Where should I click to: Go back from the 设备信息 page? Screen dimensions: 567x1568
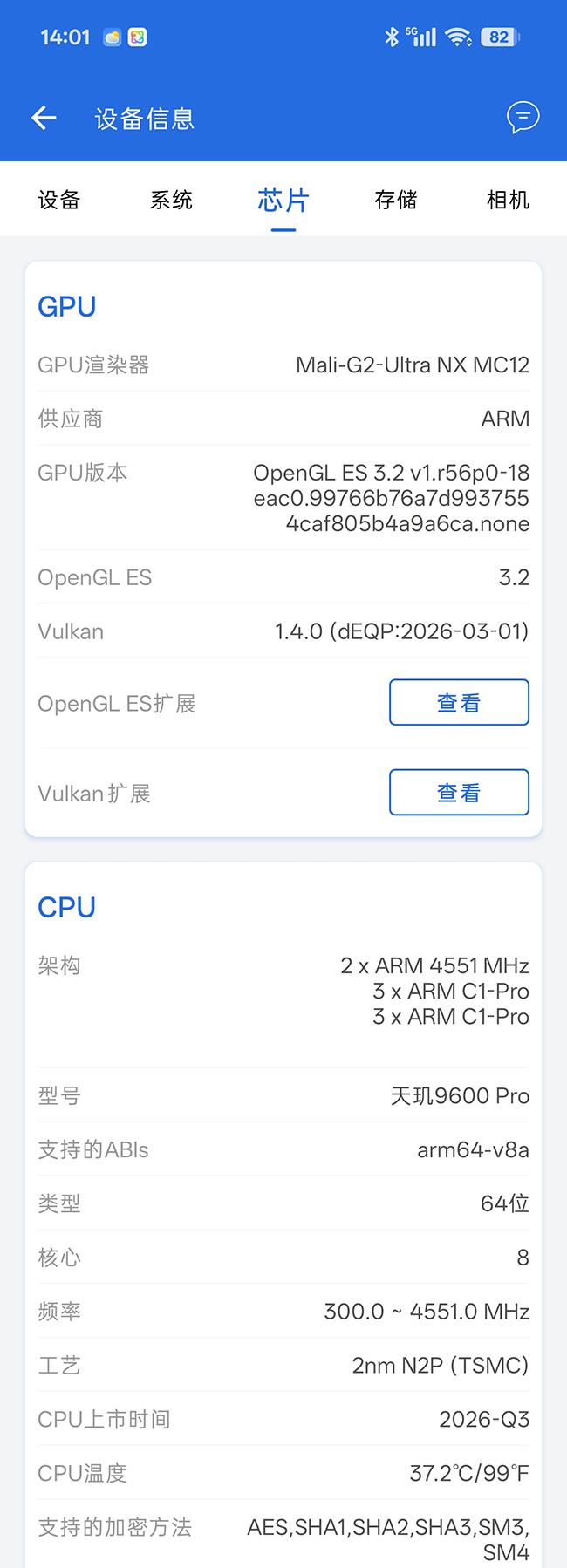[44, 118]
